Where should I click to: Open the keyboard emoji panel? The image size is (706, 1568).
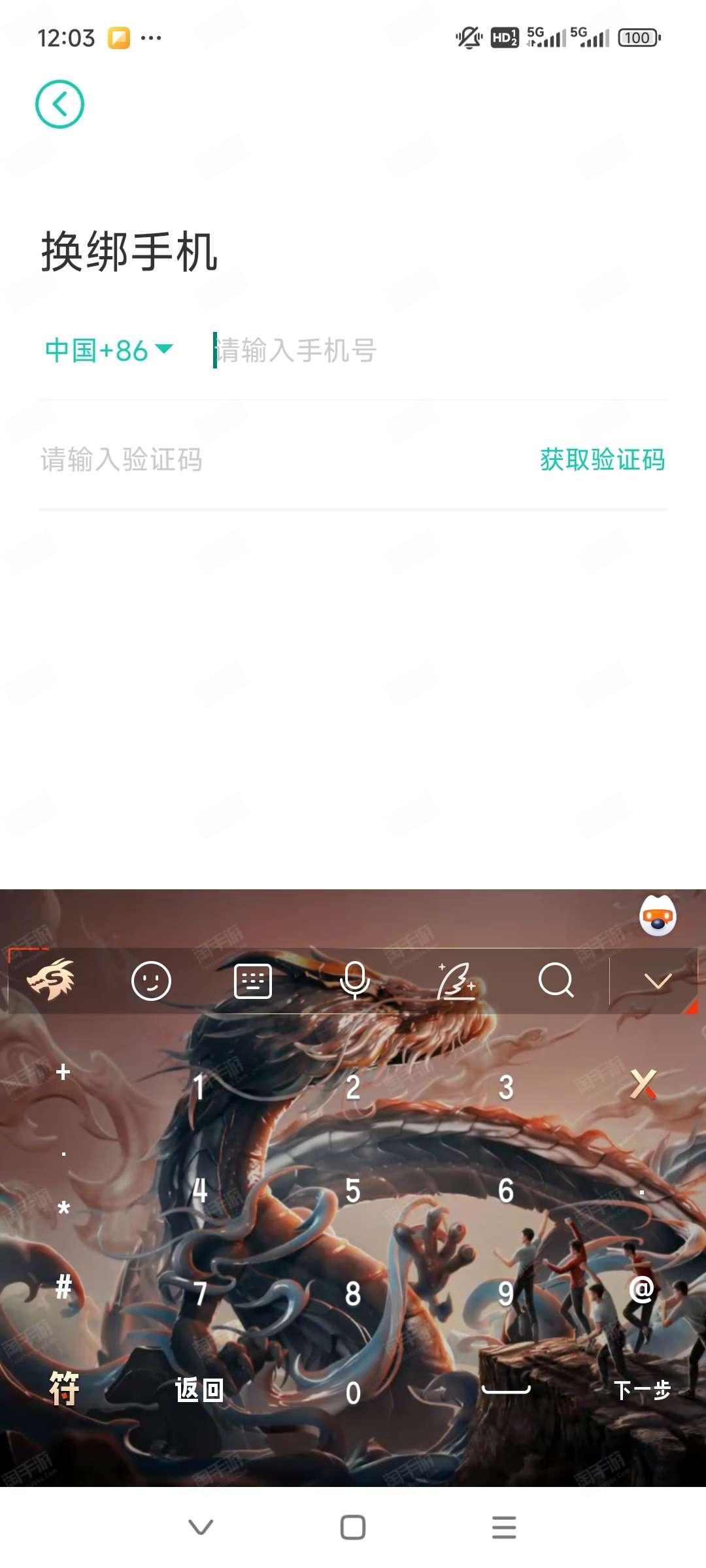[151, 981]
